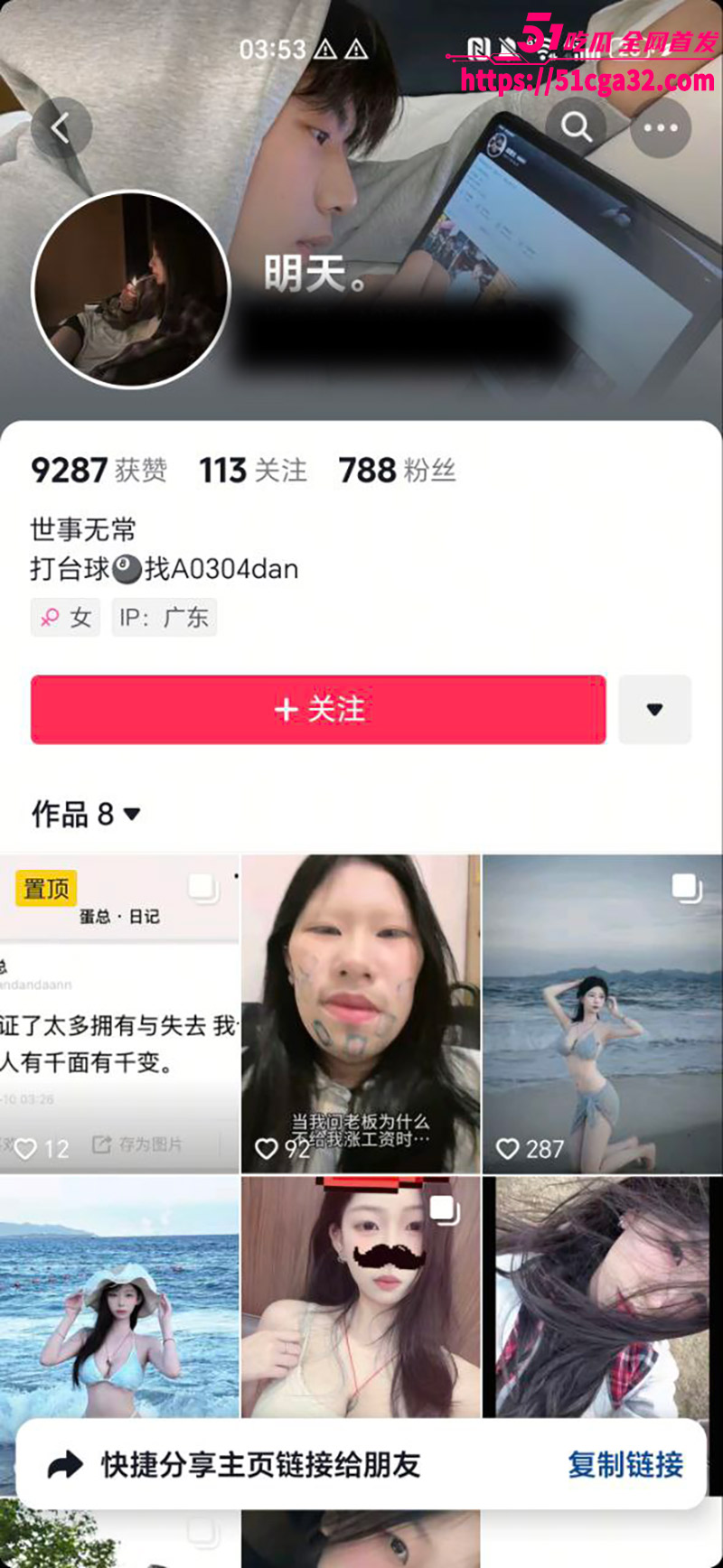Open the three-dot overflow menu
The width and height of the screenshot is (723, 1568).
[660, 127]
